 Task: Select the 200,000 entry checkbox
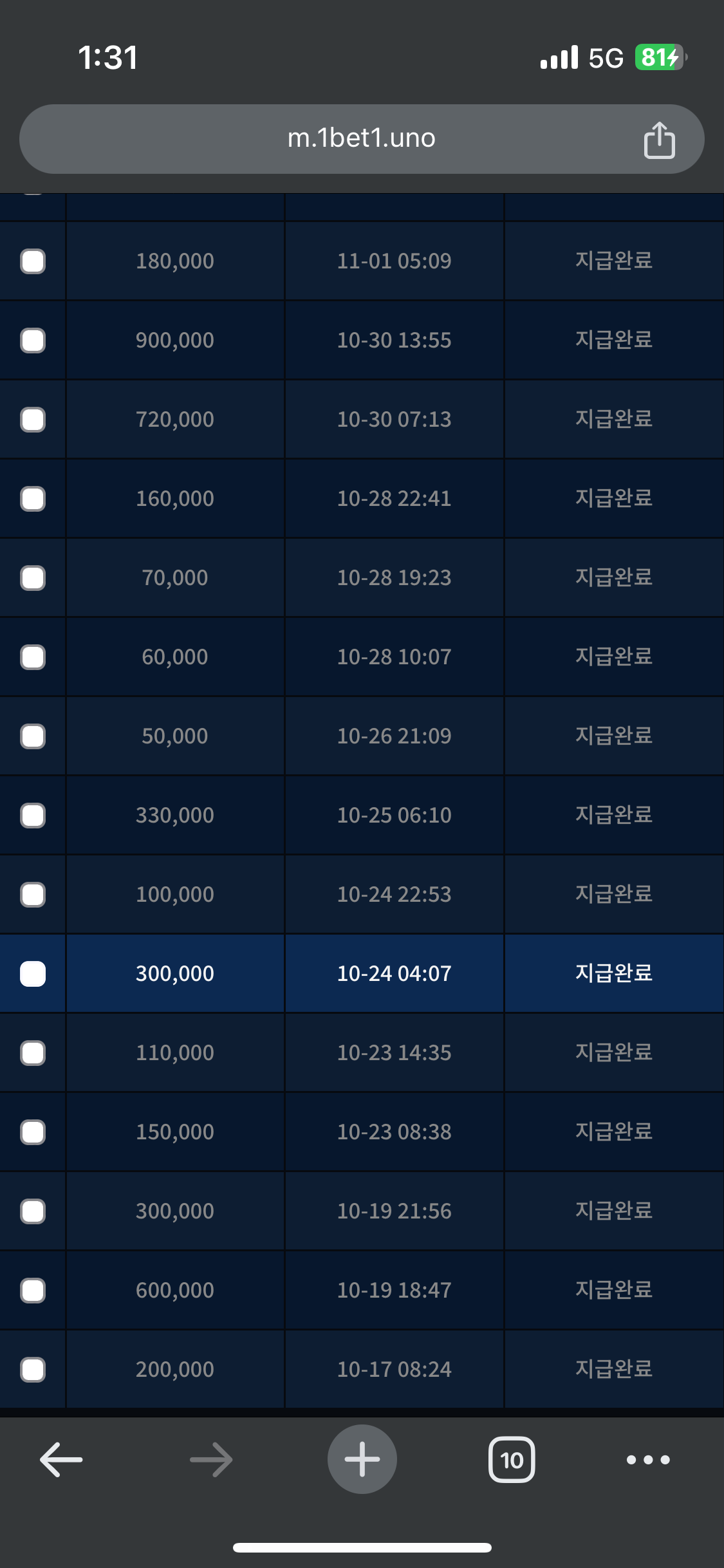(33, 1370)
